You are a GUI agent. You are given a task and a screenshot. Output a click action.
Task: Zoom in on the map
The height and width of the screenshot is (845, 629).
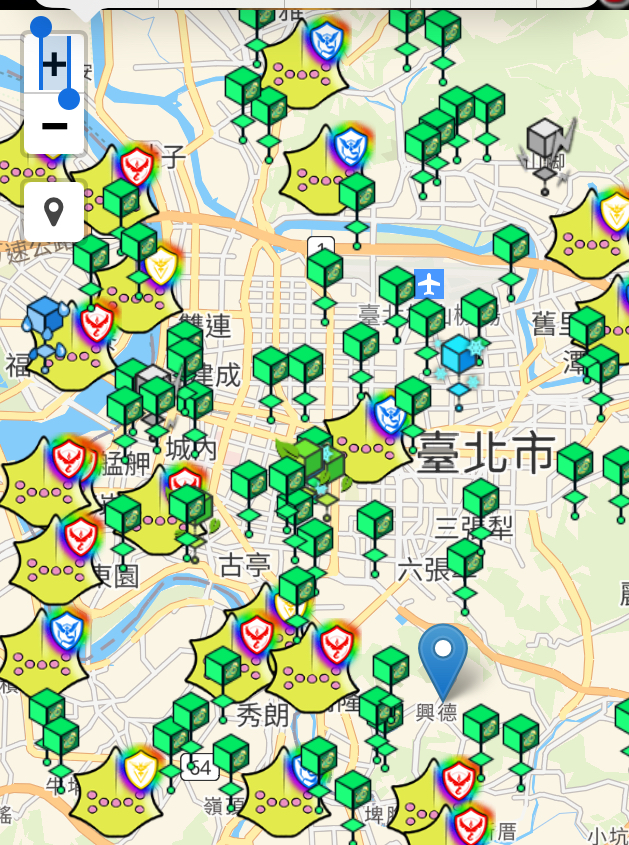[54, 65]
